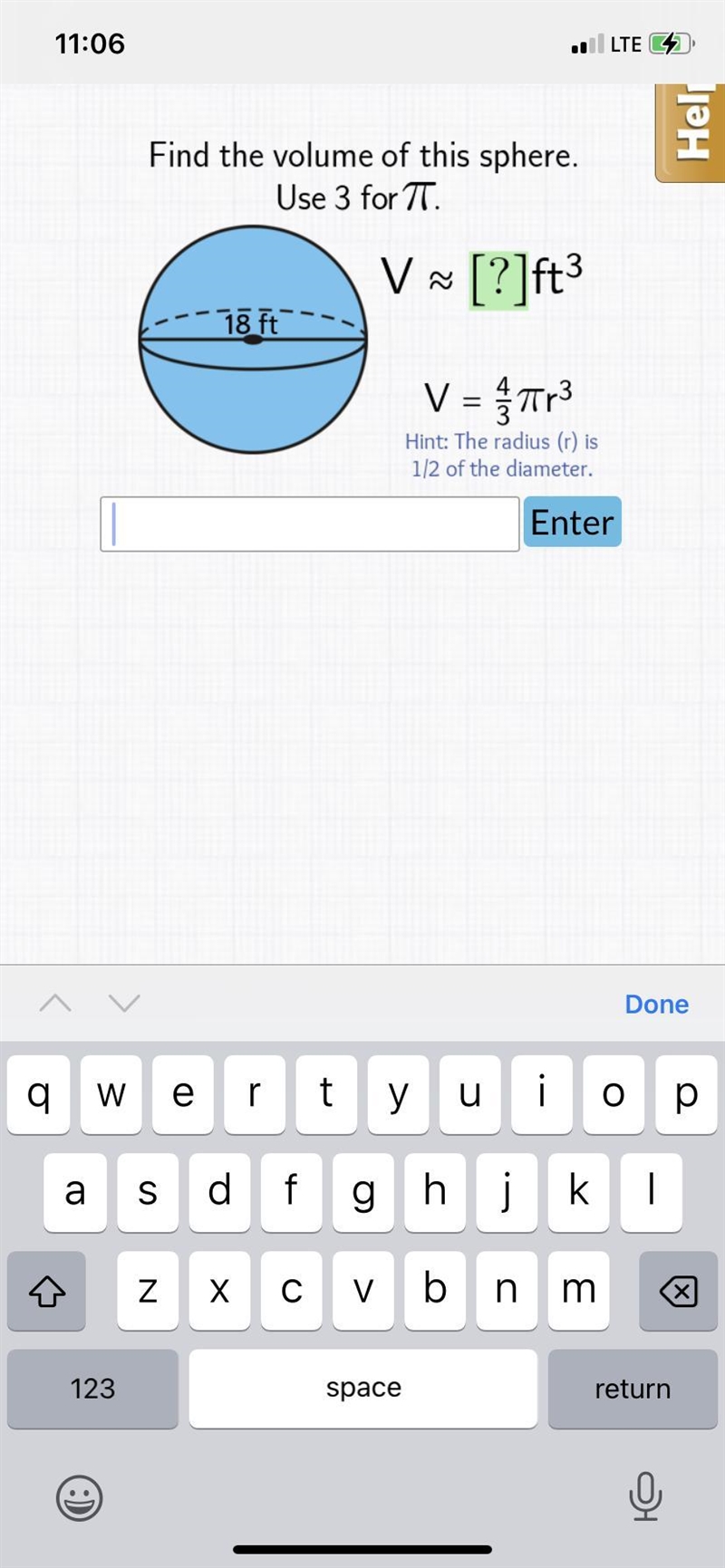Image resolution: width=725 pixels, height=1568 pixels.
Task: Tap the dictation microphone icon
Action: tap(645, 1496)
